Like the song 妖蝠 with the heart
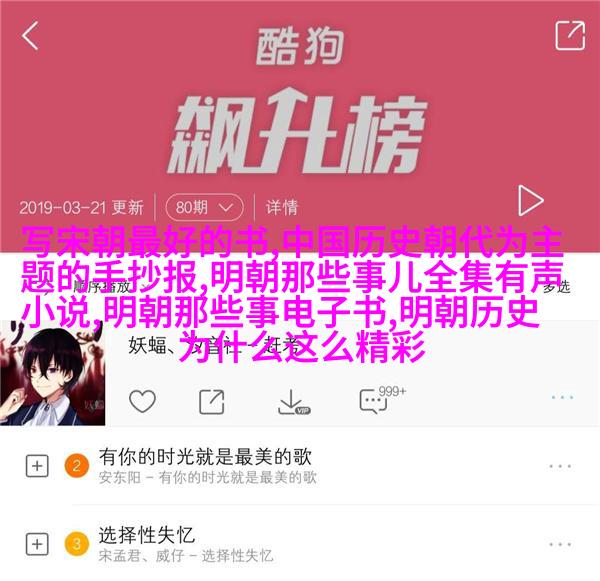The image size is (600, 581). click(x=143, y=402)
